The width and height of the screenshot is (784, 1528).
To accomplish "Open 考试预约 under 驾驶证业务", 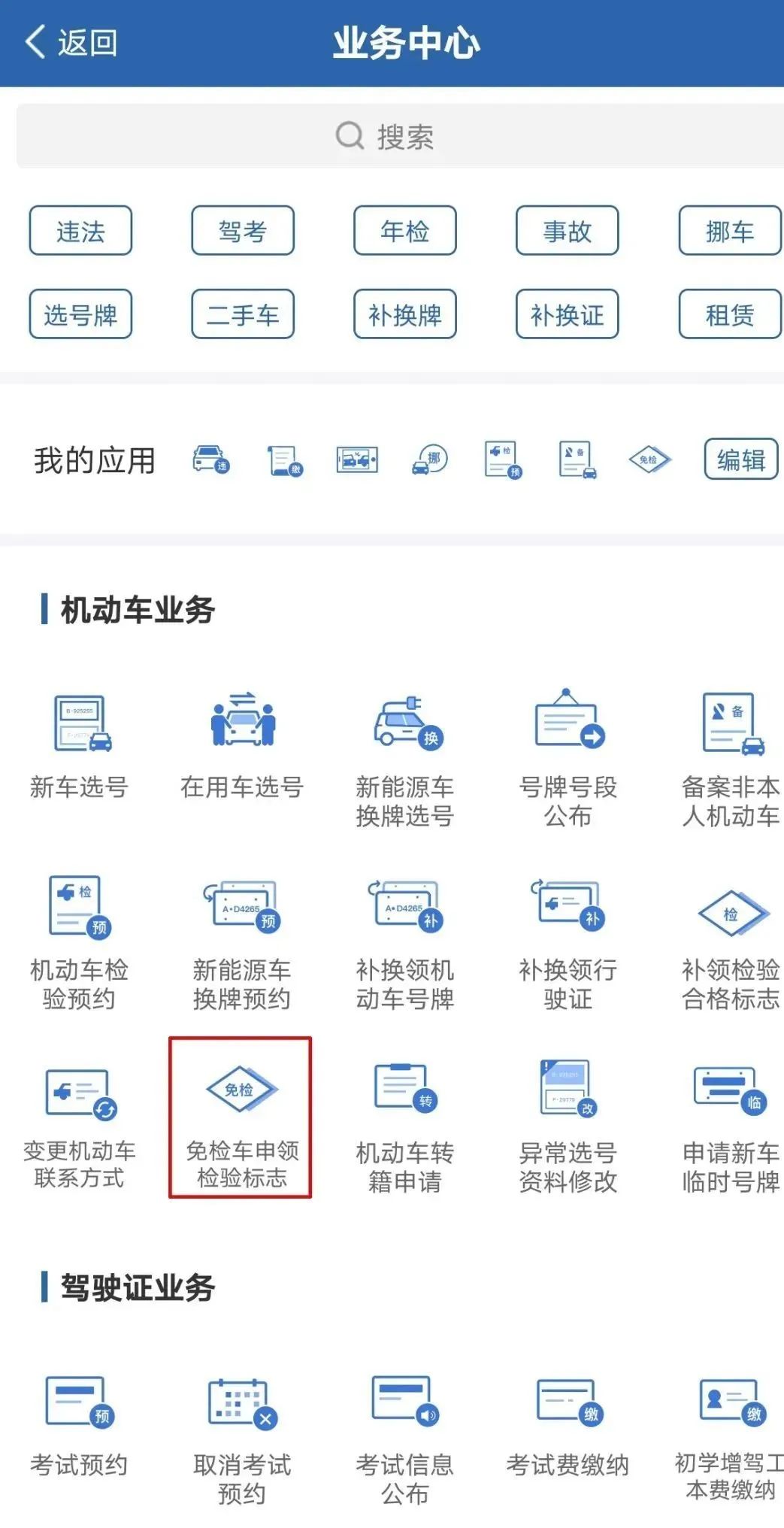I will (80, 1426).
